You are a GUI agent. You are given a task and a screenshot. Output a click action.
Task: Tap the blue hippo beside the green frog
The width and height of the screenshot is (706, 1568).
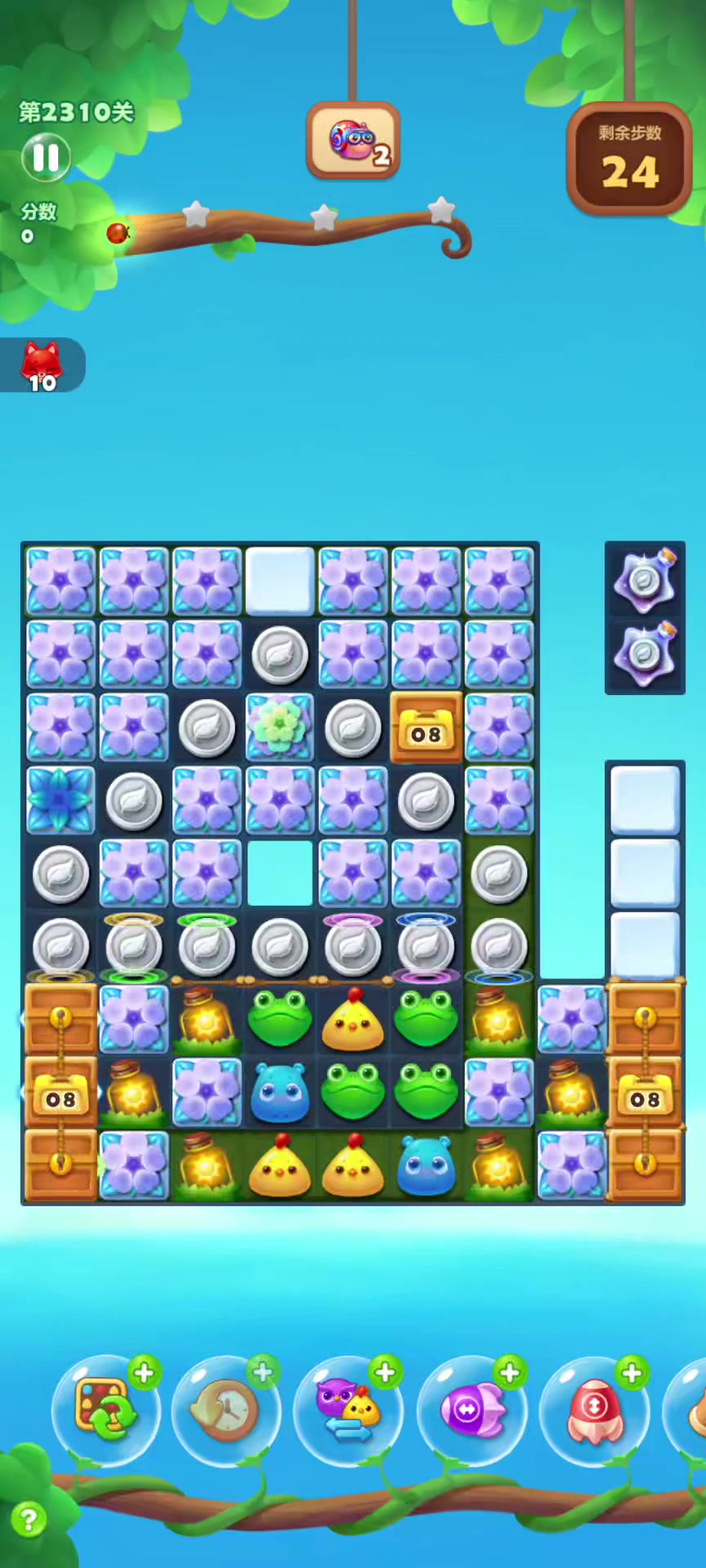[x=279, y=1093]
